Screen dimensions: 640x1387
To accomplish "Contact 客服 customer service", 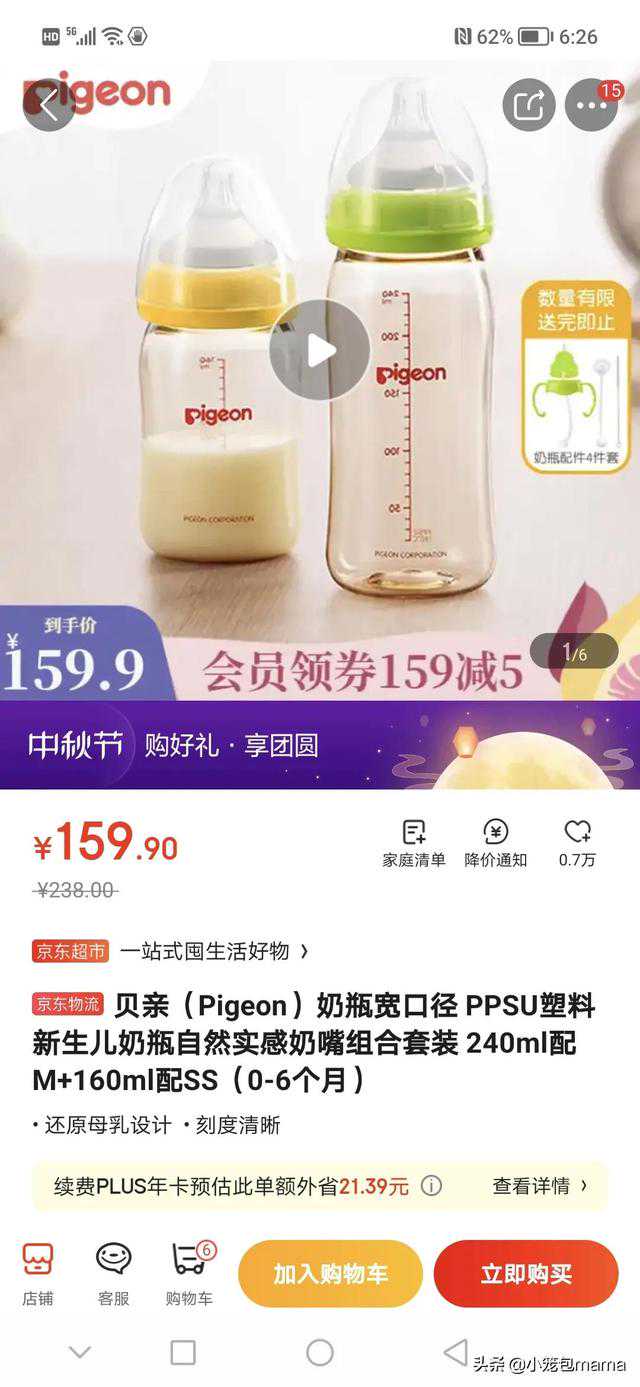I will [114, 1273].
